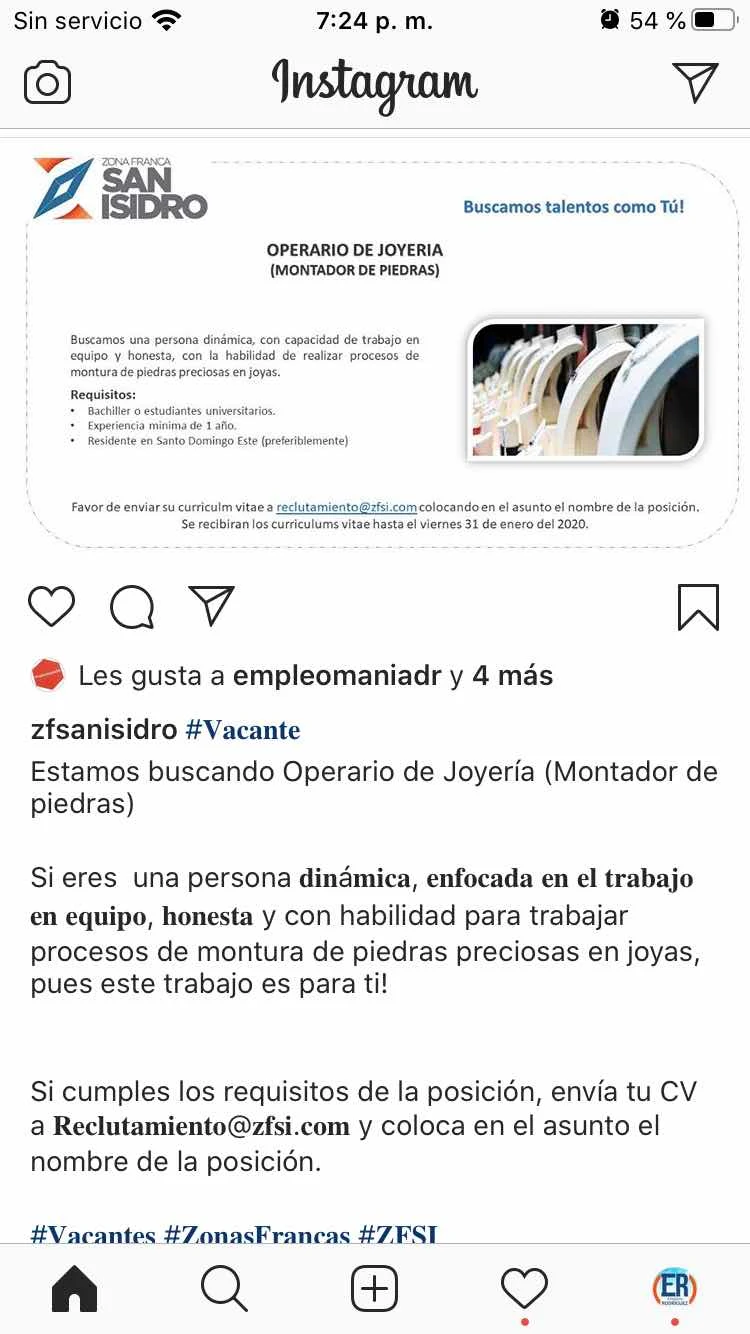This screenshot has width=750, height=1334.
Task: Open the camera from the top bar
Action: [47, 83]
